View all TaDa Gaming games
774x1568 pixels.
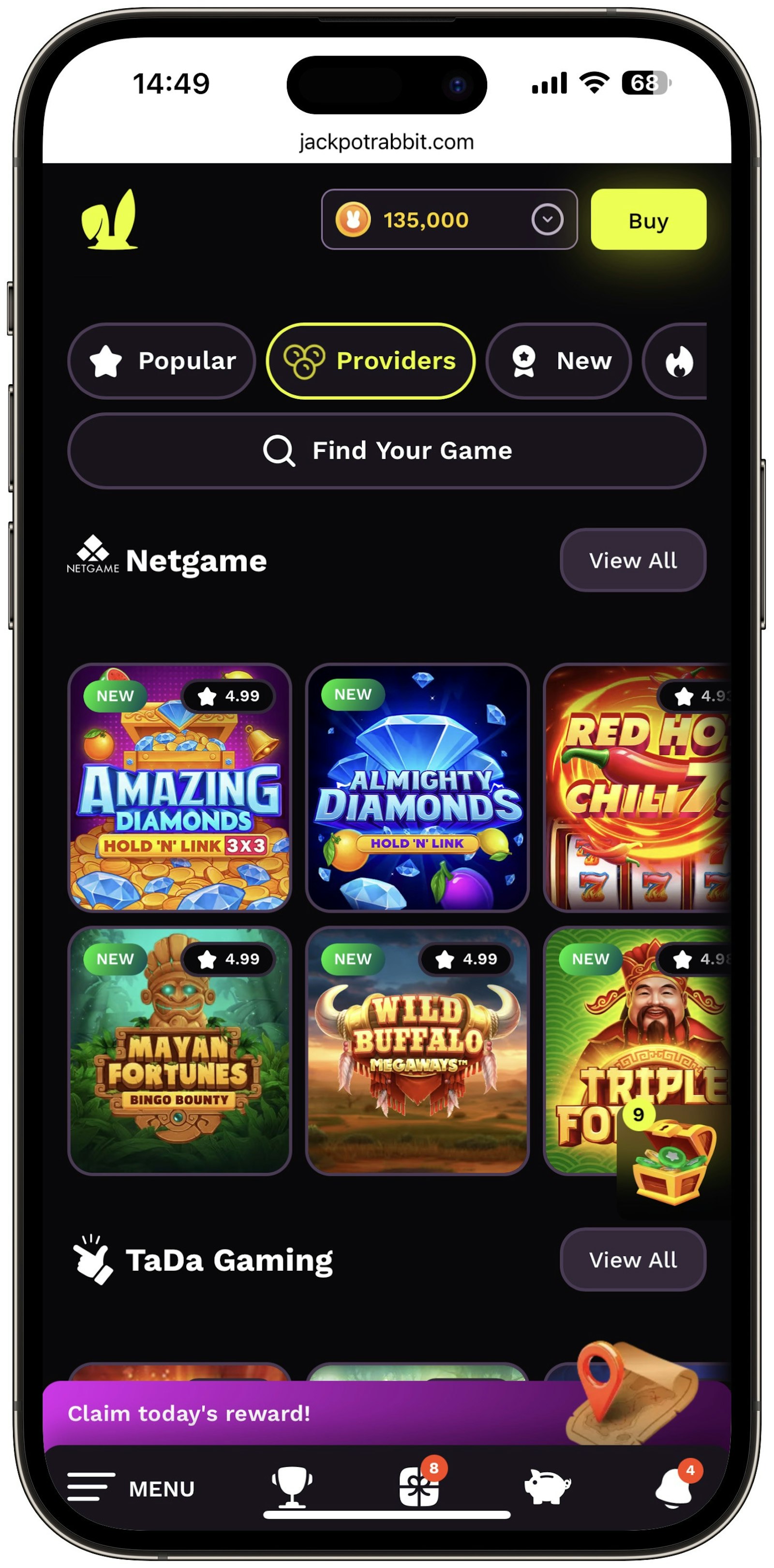point(632,1259)
